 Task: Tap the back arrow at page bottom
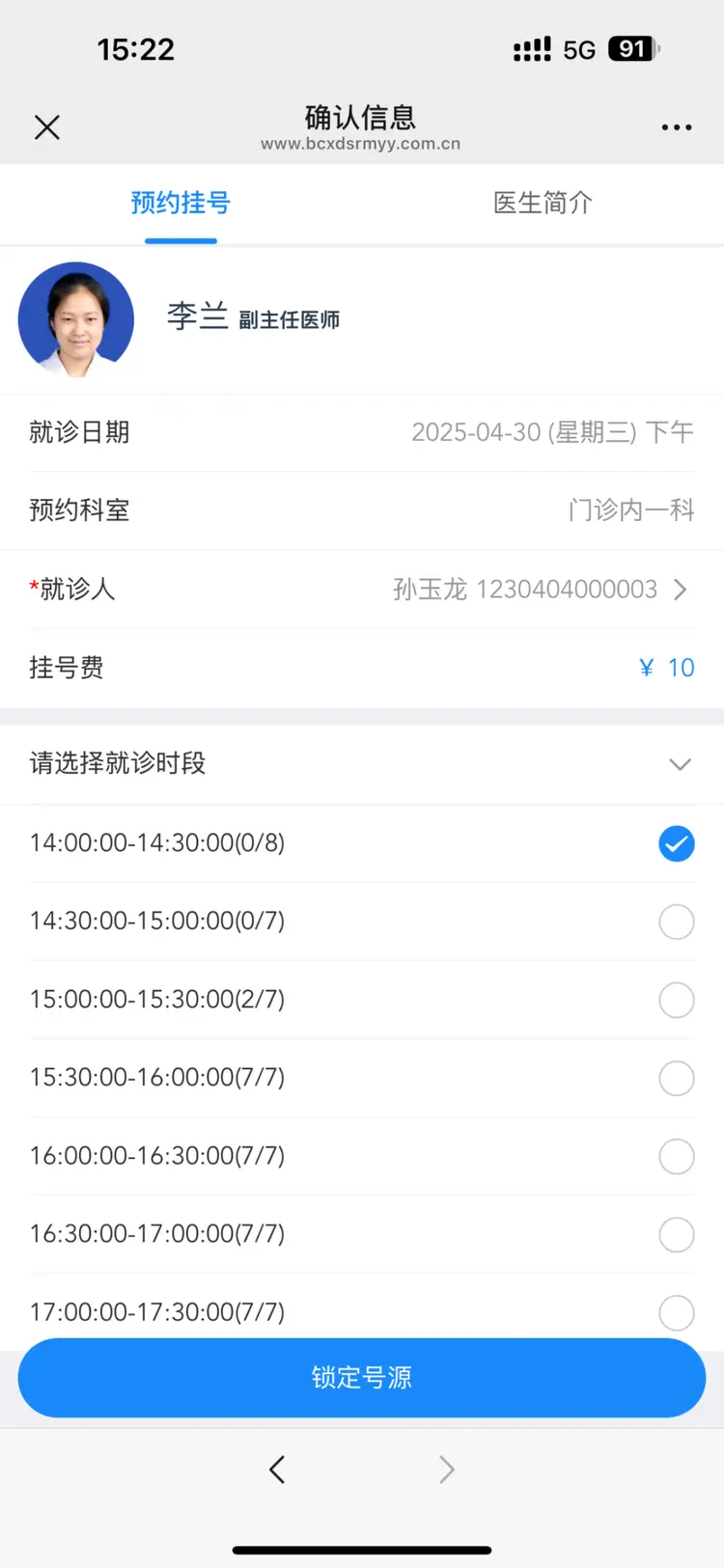[x=277, y=1469]
